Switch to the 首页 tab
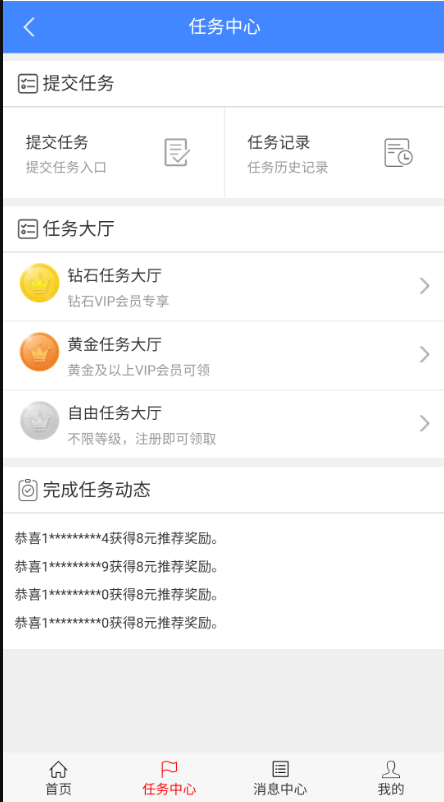Screen dimensions: 444x802 point(58,777)
